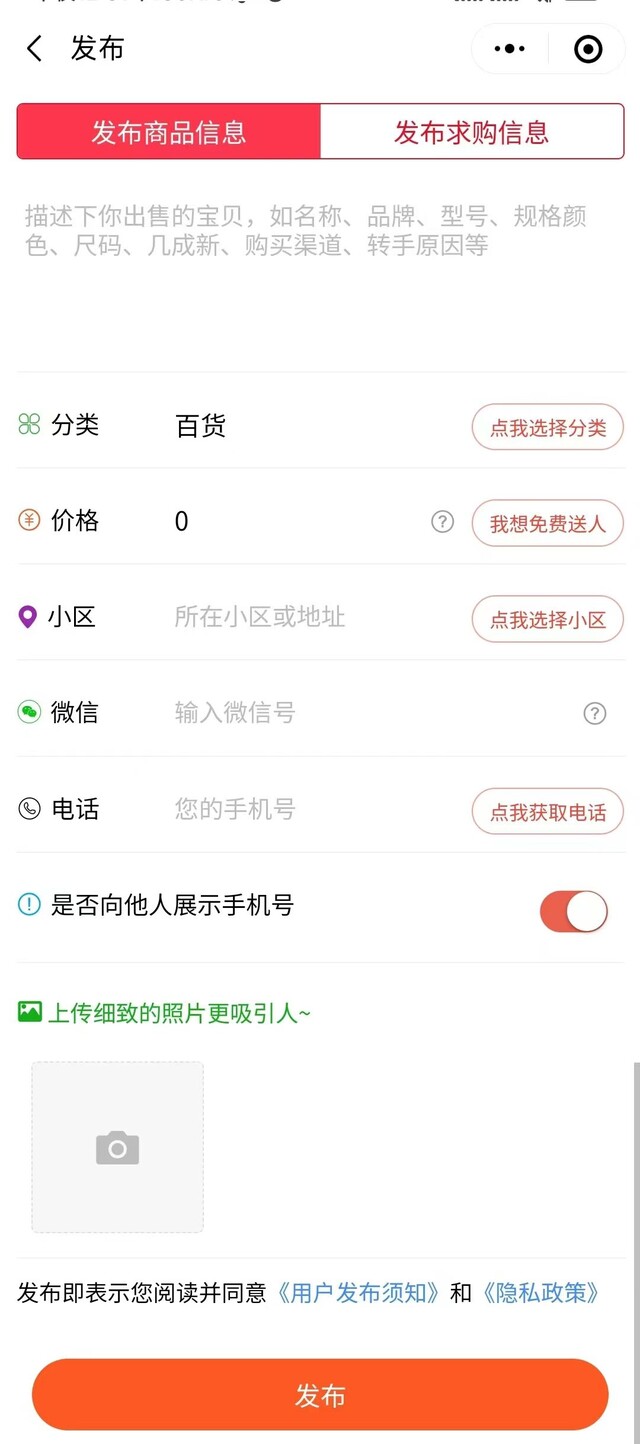Tap the 输入微信号 WeChat ID field
Screen dimensions: 640x1444
pos(350,713)
